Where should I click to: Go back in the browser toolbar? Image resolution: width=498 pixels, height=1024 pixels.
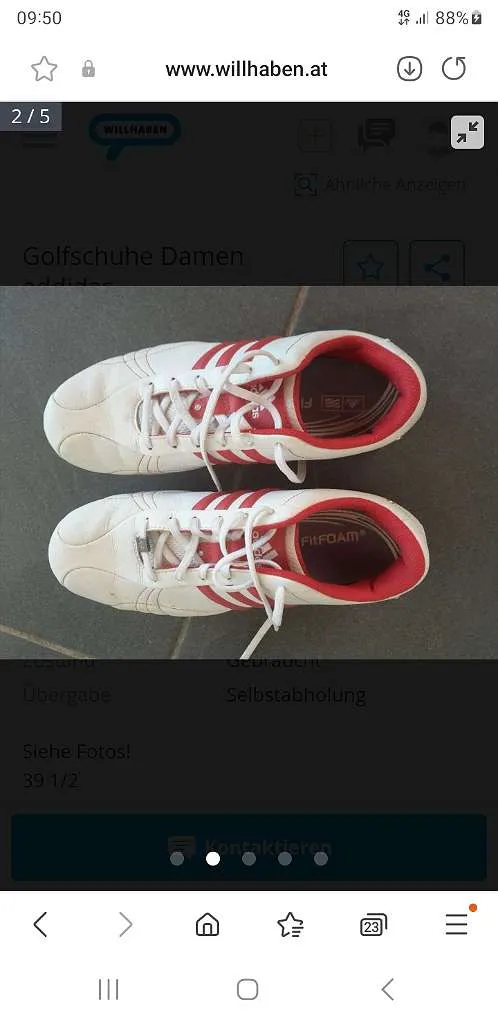40,925
